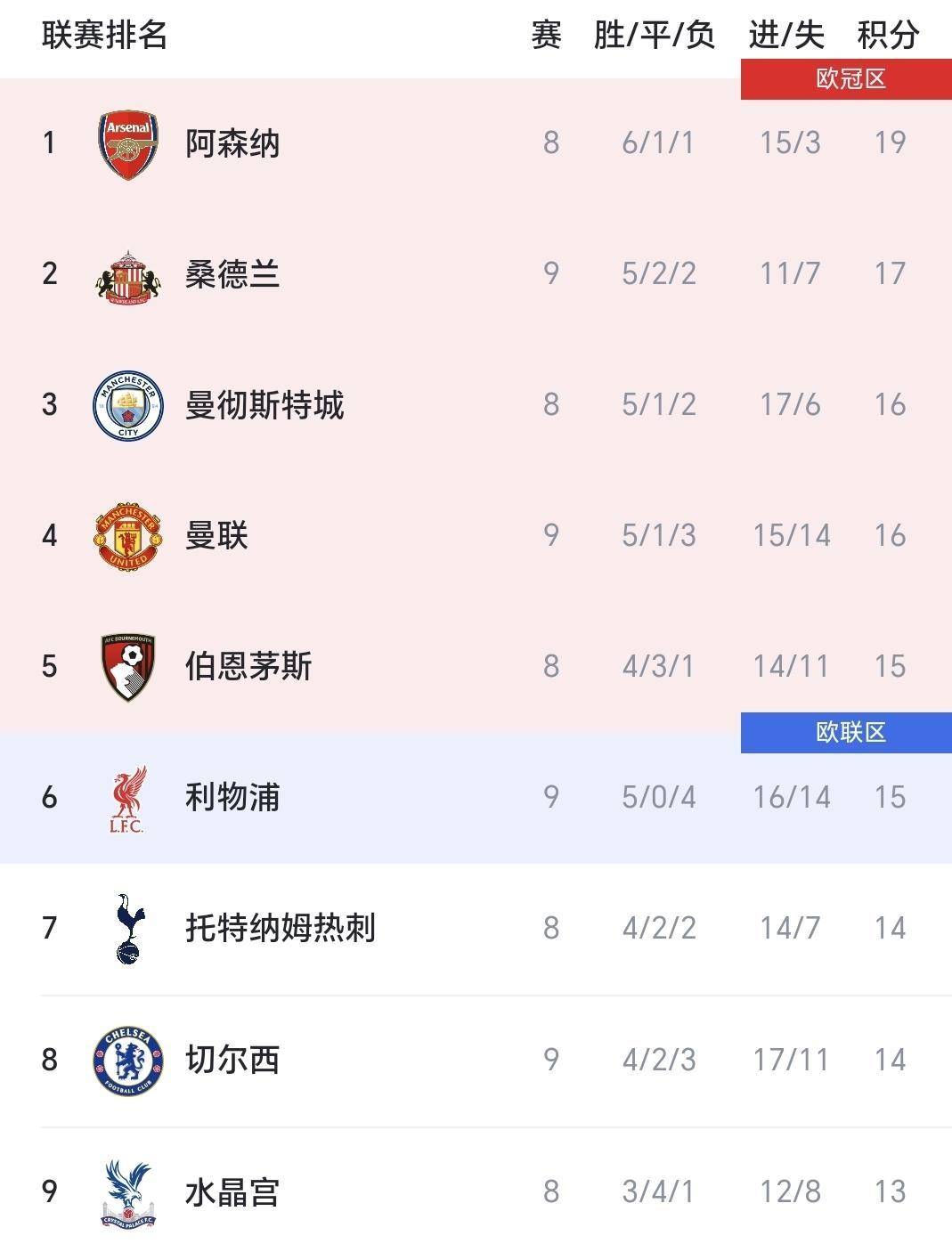
Task: View the 水晶宫 team row
Action: pyautogui.click(x=233, y=1191)
